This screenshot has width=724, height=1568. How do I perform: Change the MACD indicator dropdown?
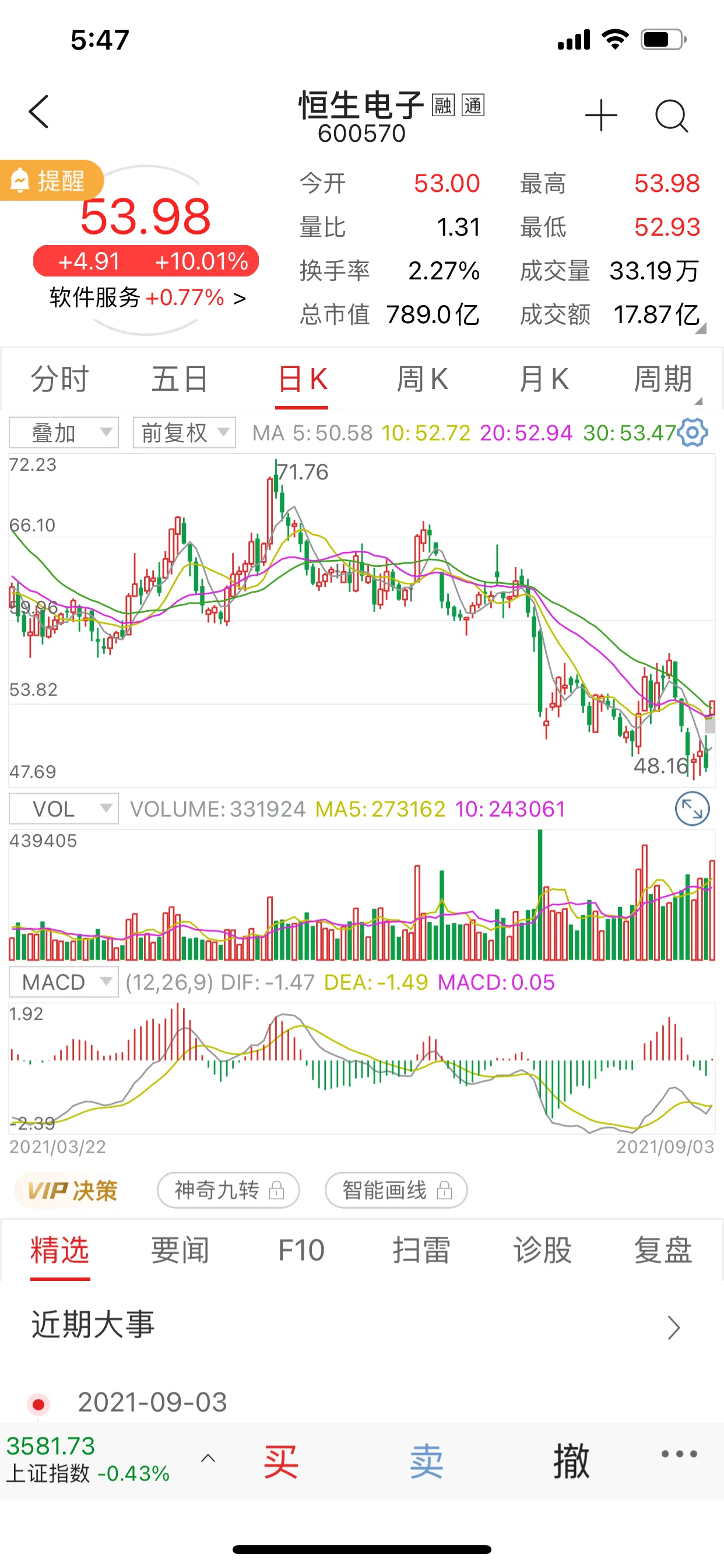coord(64,982)
